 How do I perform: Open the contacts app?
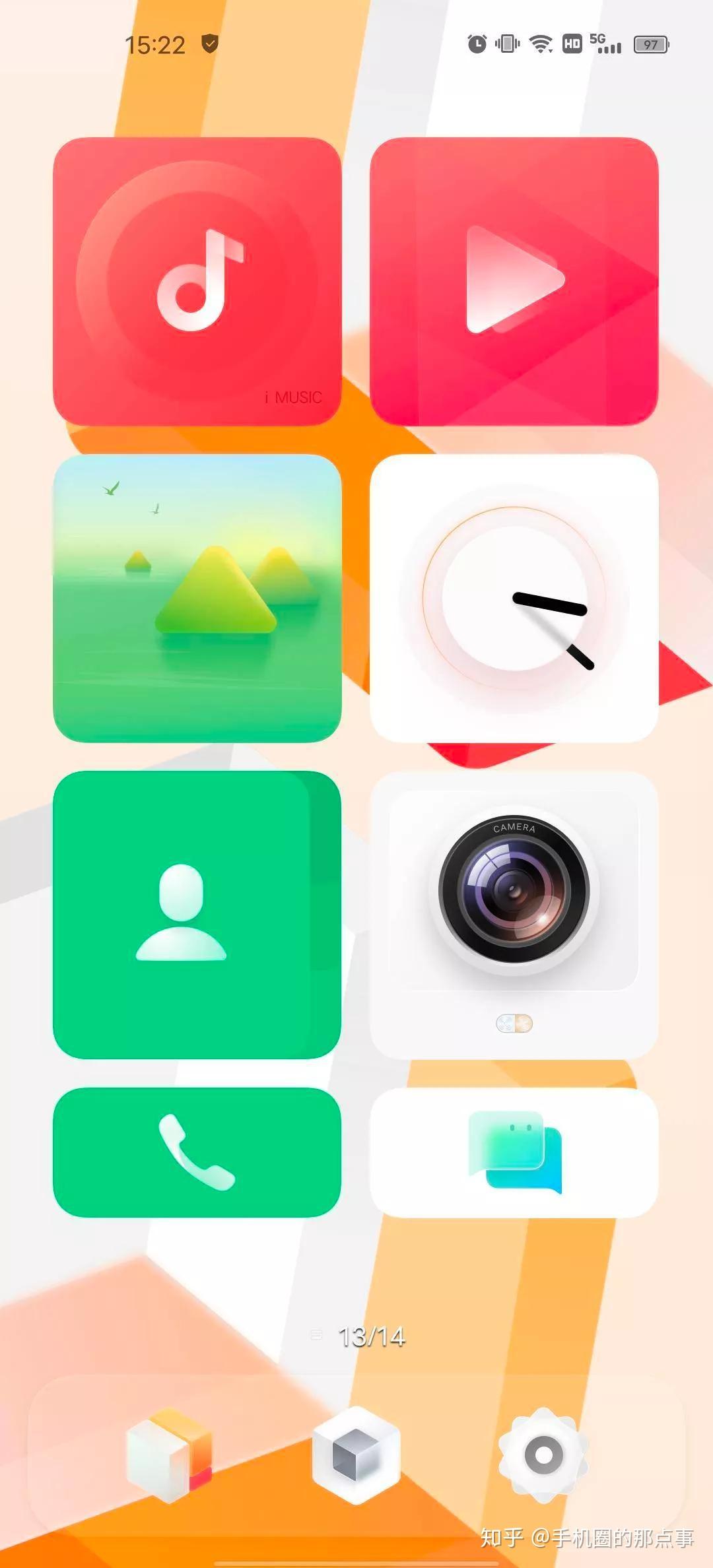pos(197,915)
